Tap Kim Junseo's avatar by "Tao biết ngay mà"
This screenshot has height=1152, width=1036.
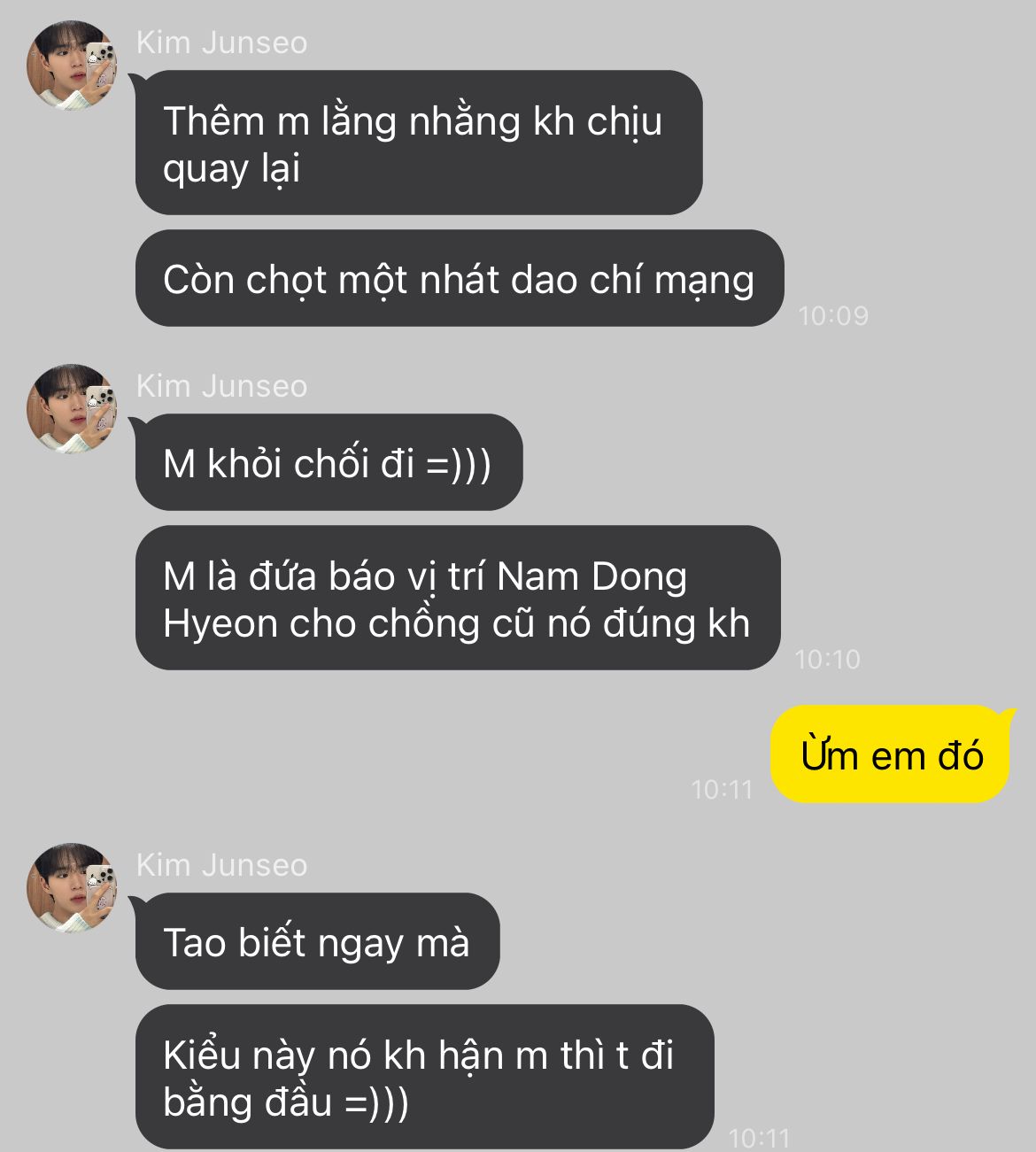(72, 888)
